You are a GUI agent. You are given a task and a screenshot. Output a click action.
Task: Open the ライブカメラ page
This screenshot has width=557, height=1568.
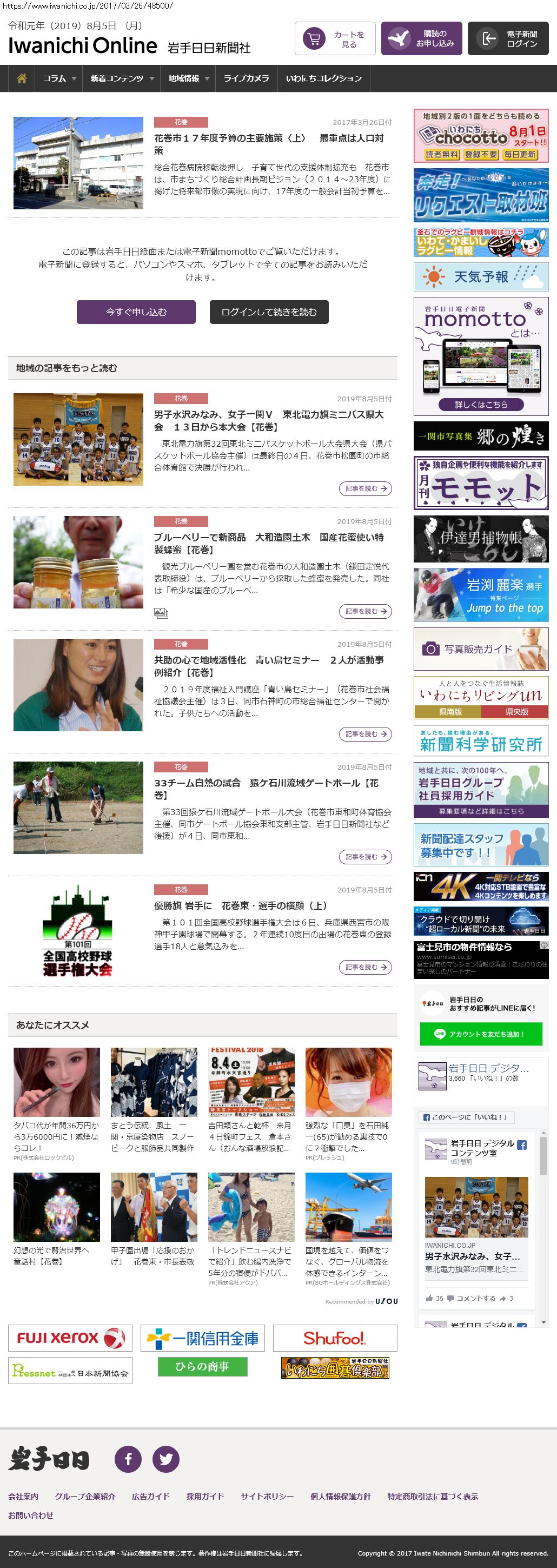tap(246, 78)
